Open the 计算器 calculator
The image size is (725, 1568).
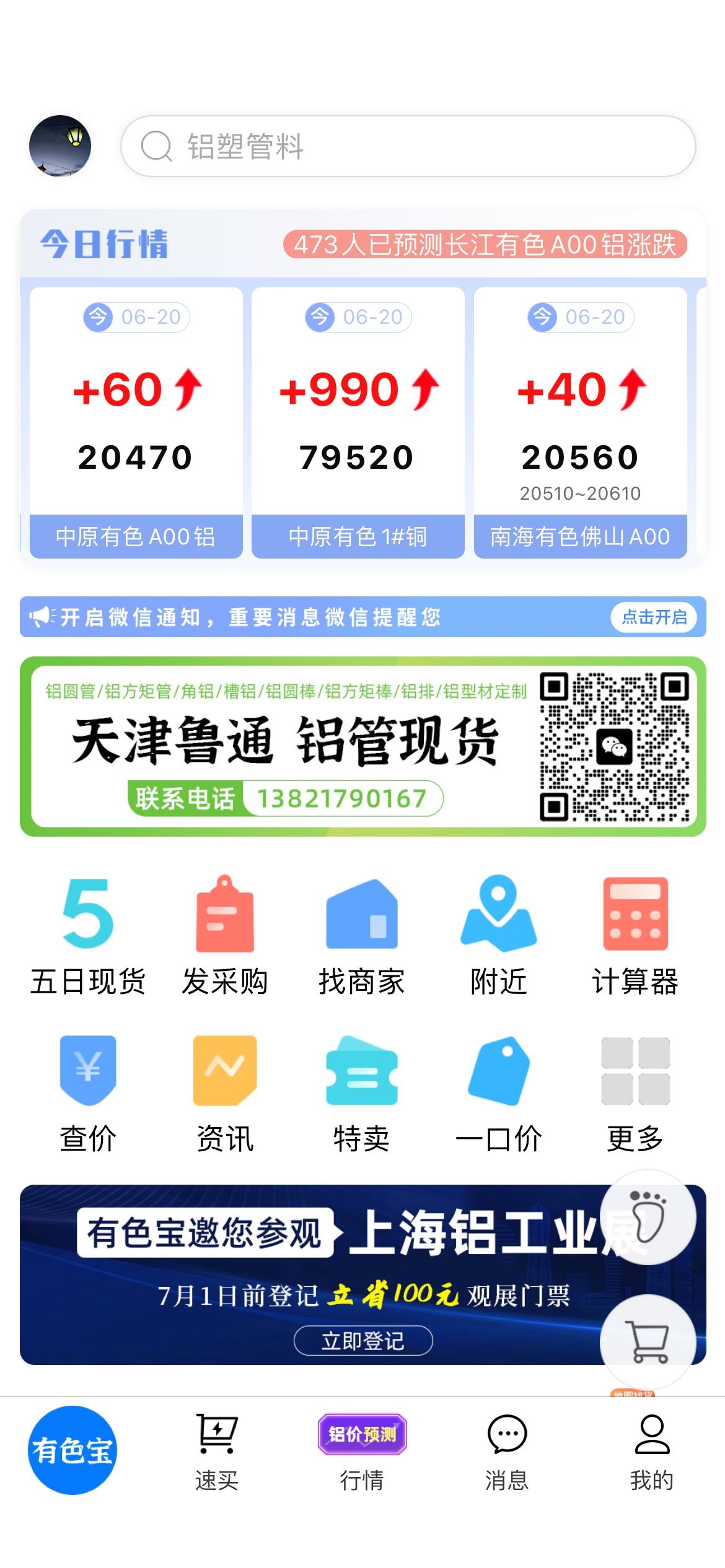pos(635,935)
